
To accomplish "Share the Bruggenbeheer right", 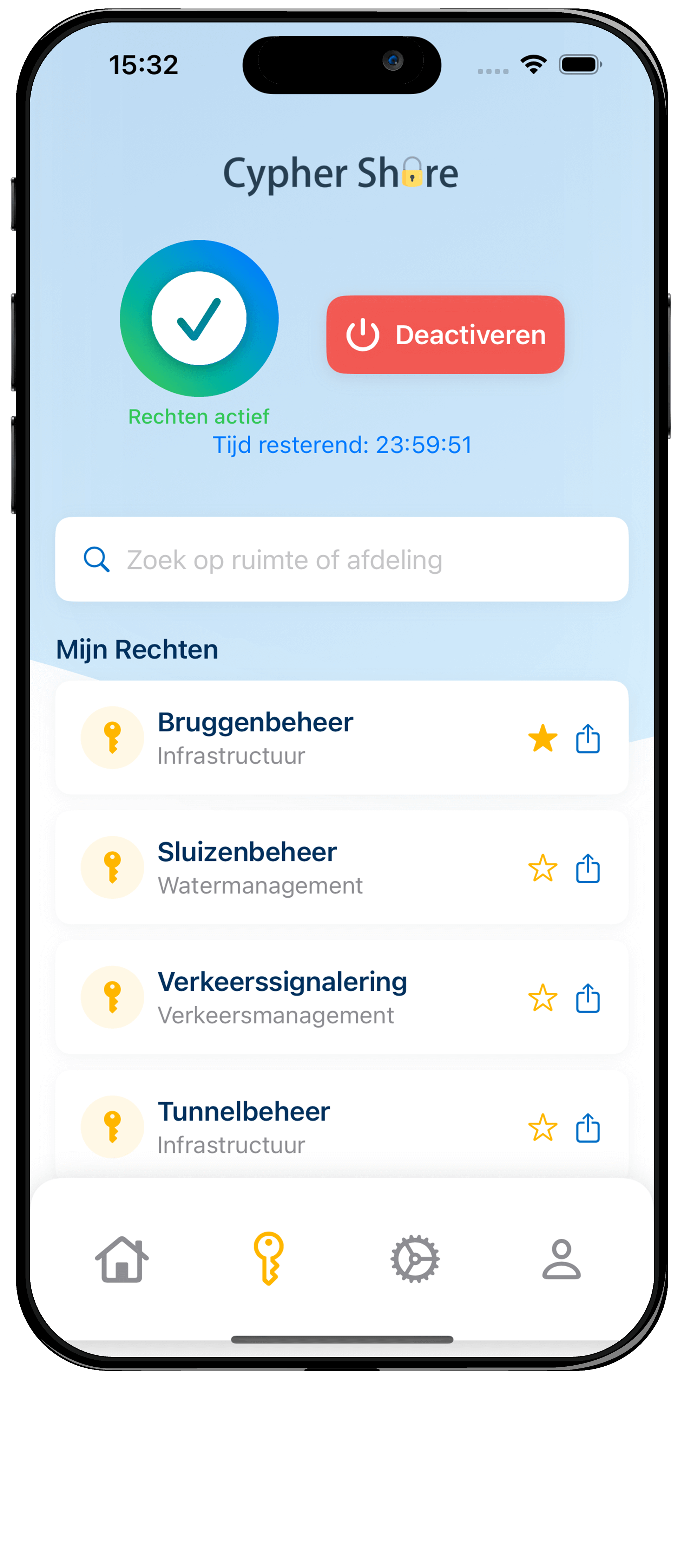I will pyautogui.click(x=588, y=739).
